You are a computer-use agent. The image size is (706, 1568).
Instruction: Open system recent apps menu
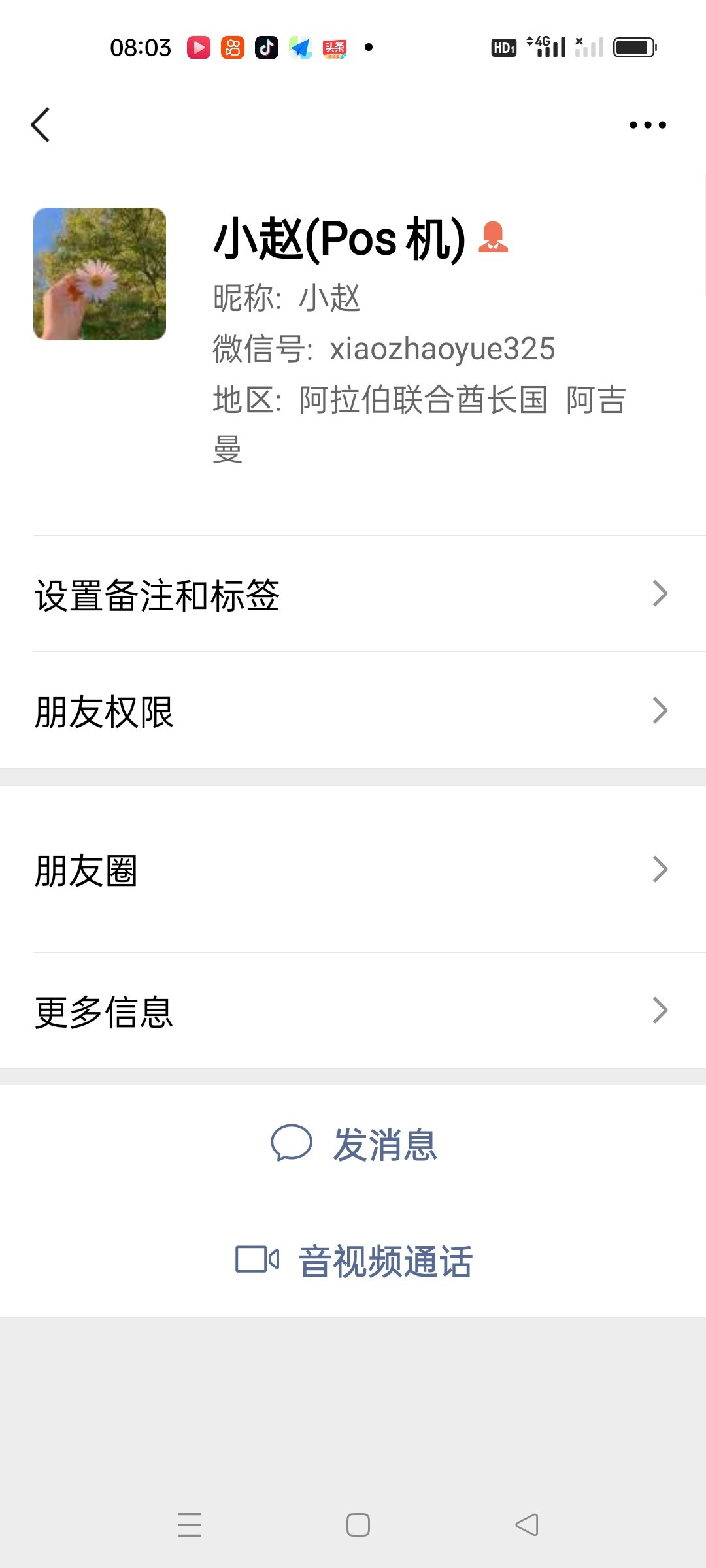(x=190, y=1525)
